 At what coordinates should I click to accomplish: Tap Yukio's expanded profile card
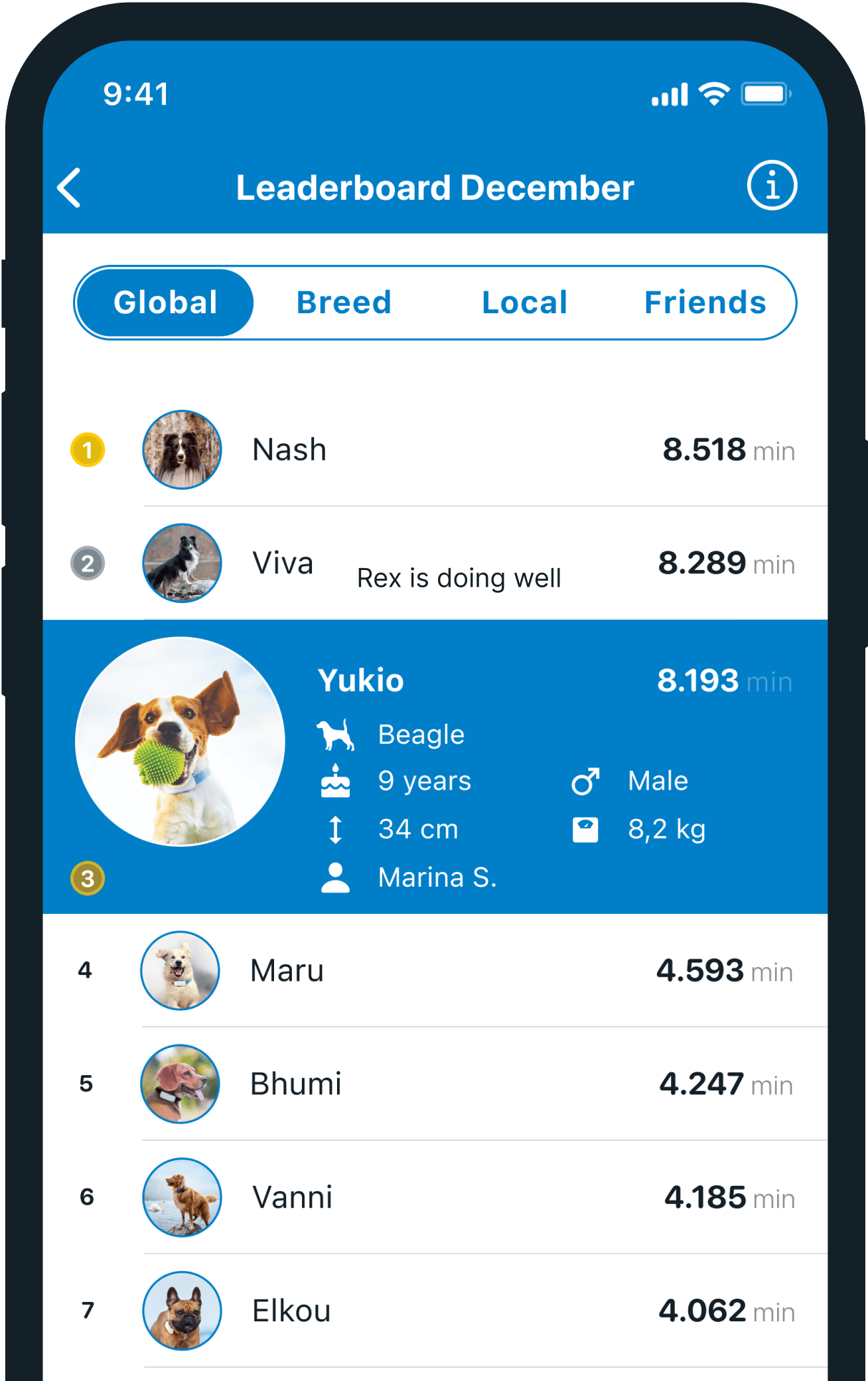(x=435, y=766)
